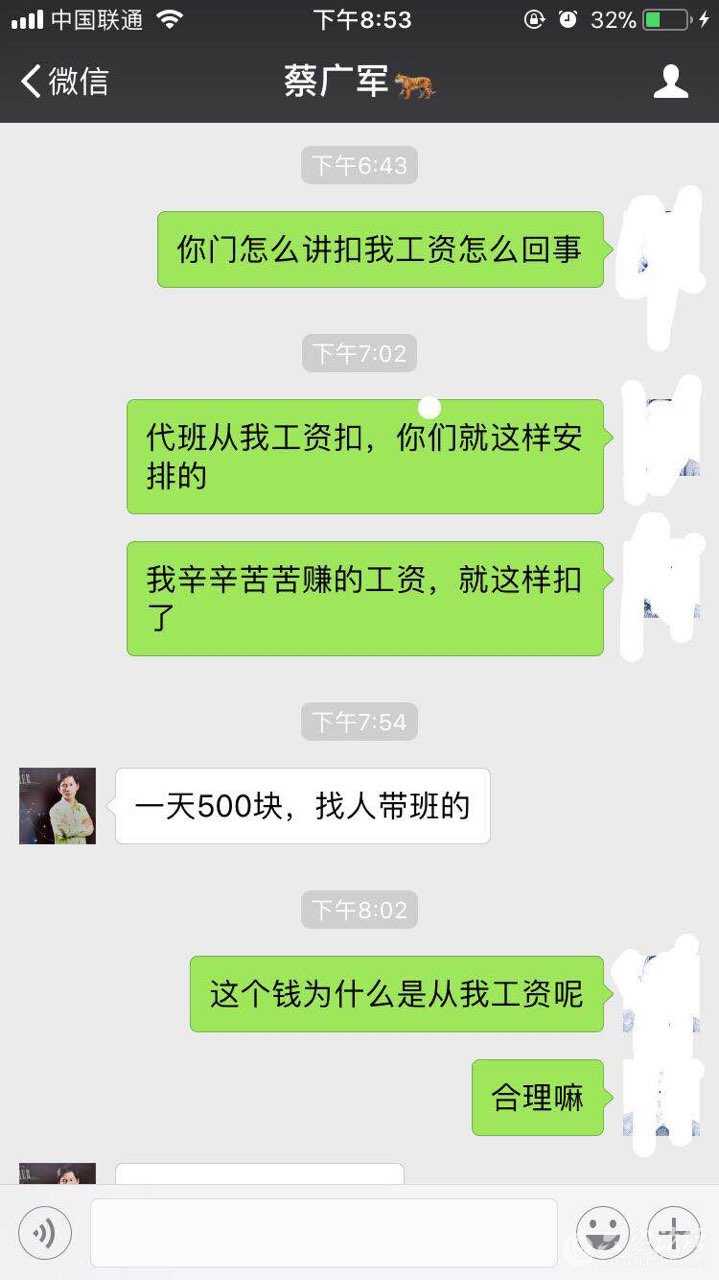Tap the avatar beside the 一天500块 message

pos(58,806)
